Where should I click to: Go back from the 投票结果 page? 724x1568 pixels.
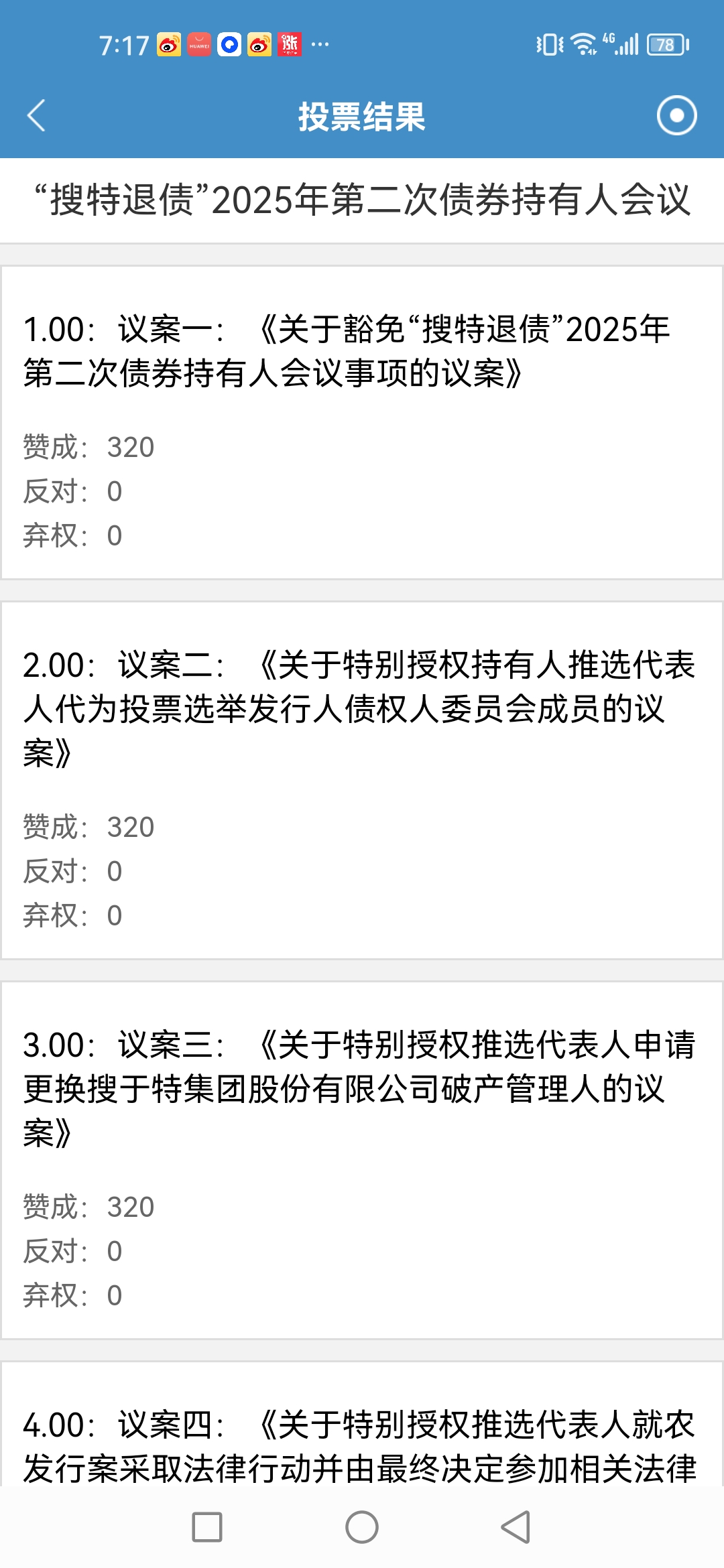(37, 116)
